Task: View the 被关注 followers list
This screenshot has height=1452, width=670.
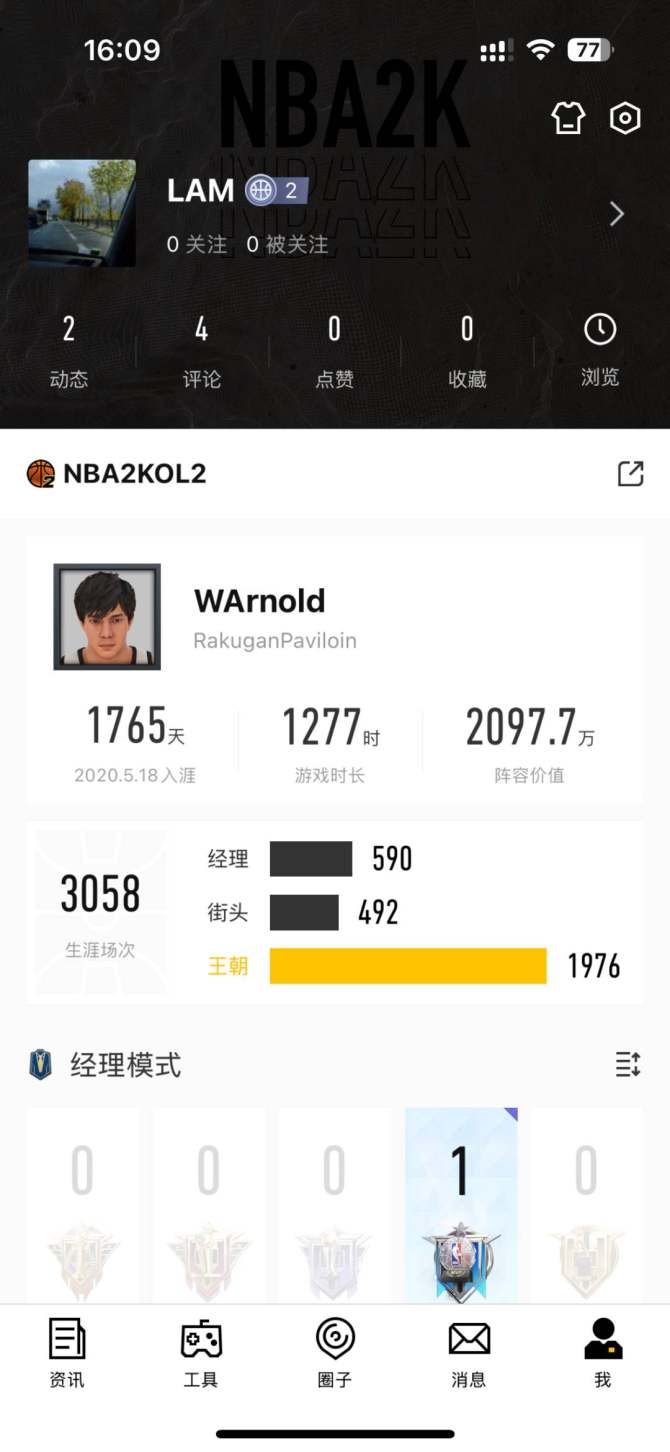Action: pyautogui.click(x=288, y=244)
